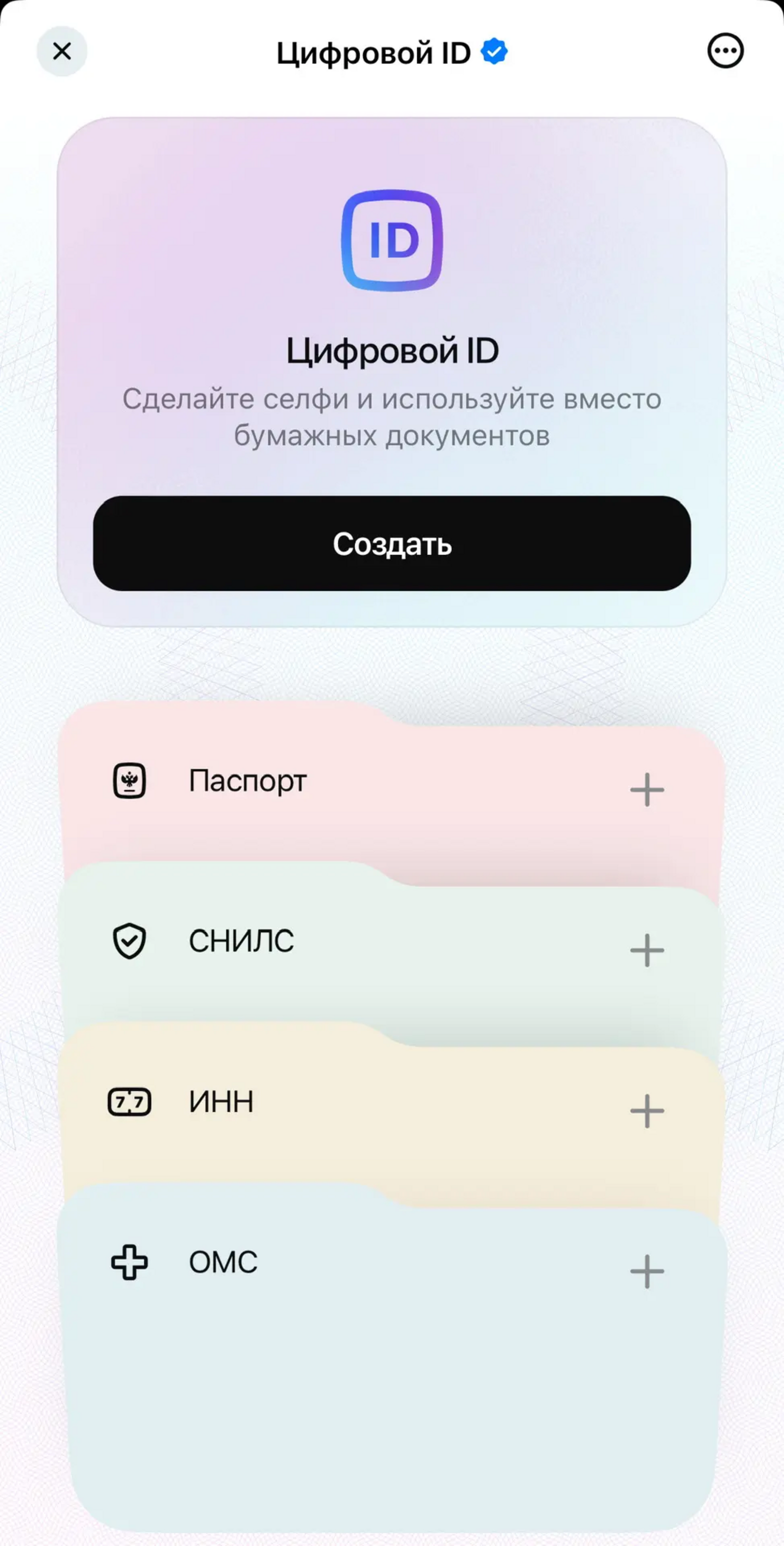The height and width of the screenshot is (1546, 784).
Task: Add an ОМС policy
Action: click(647, 1271)
